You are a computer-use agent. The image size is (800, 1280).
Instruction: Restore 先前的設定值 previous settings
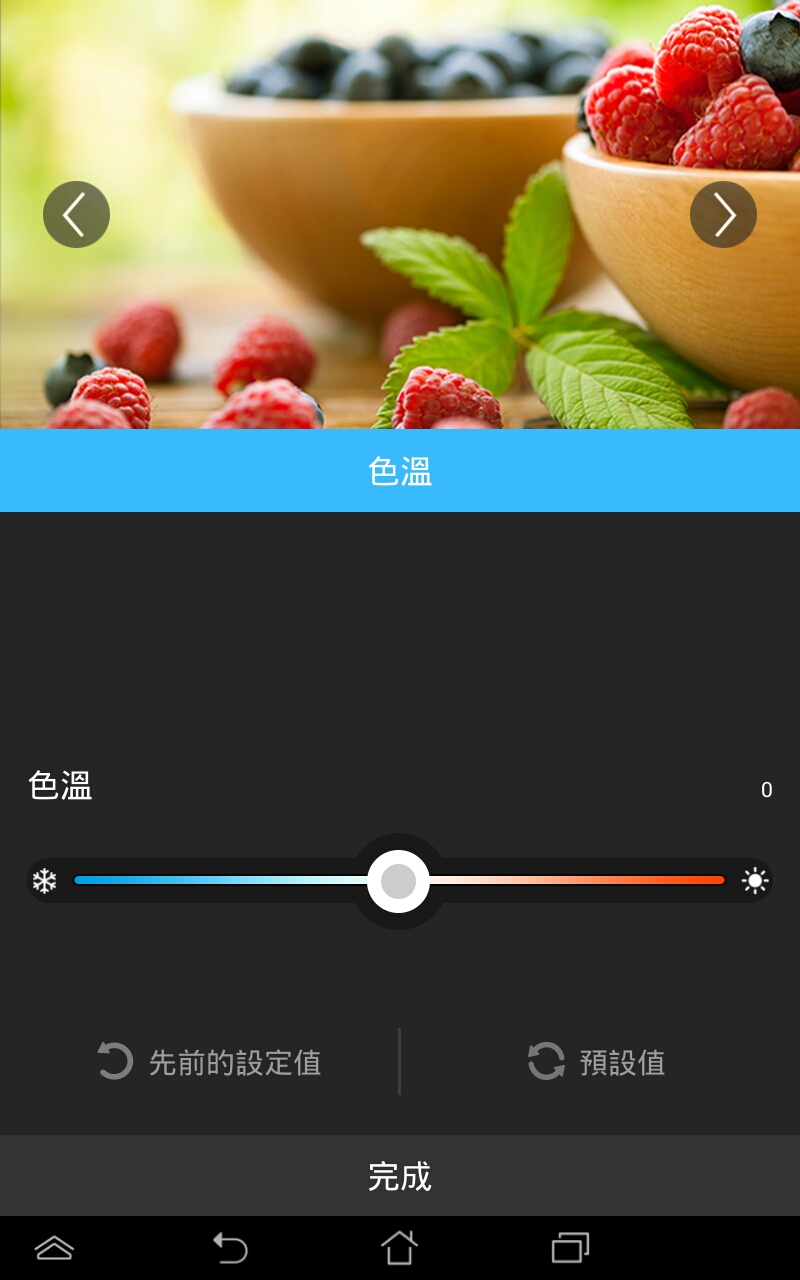pyautogui.click(x=210, y=1062)
